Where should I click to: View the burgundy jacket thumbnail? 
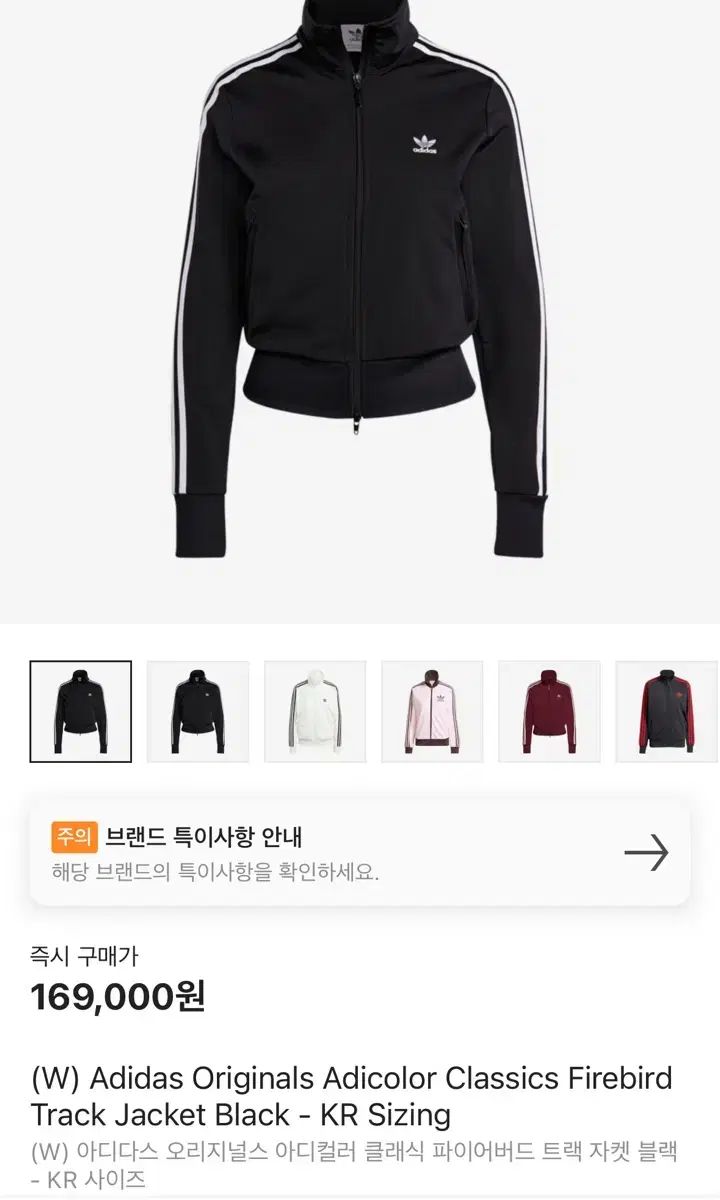click(x=549, y=712)
